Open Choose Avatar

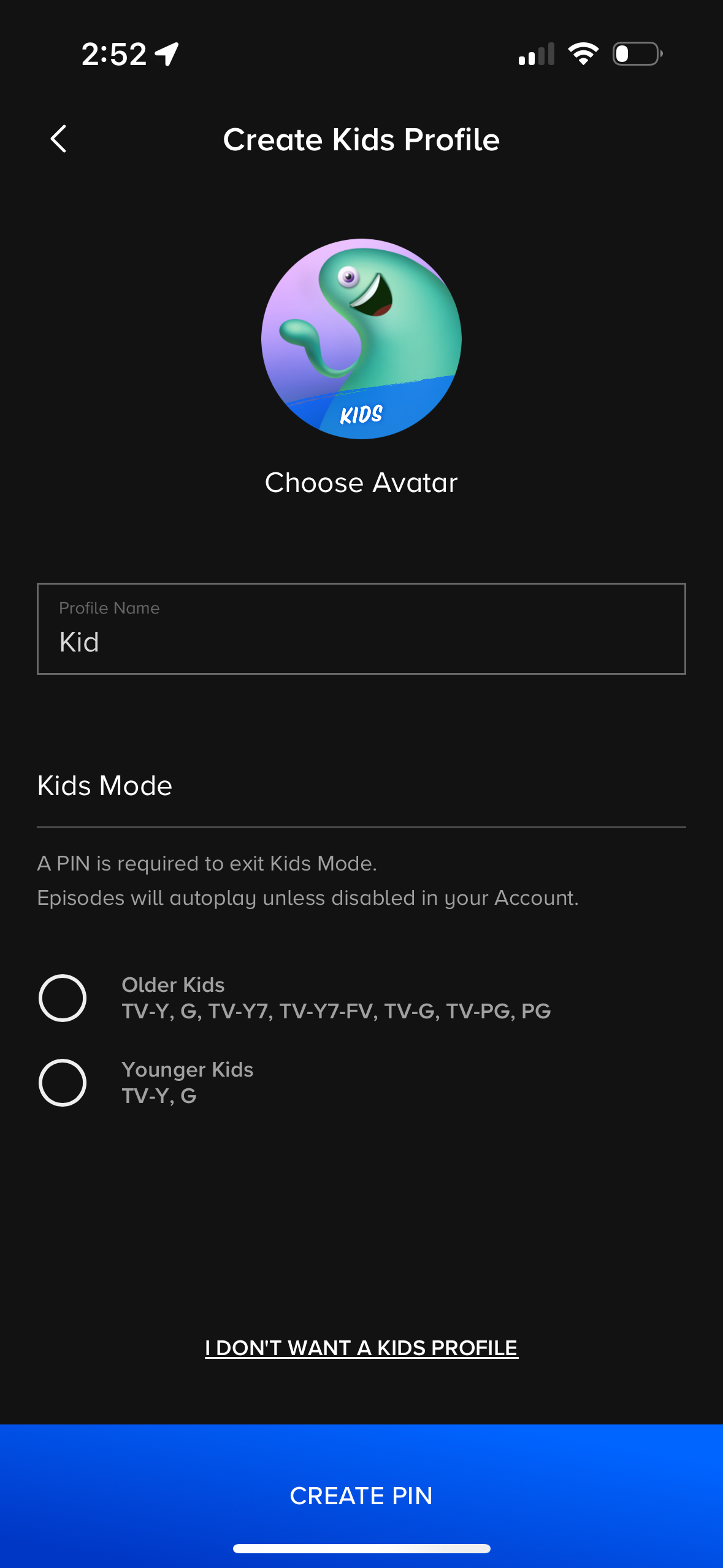tap(361, 482)
